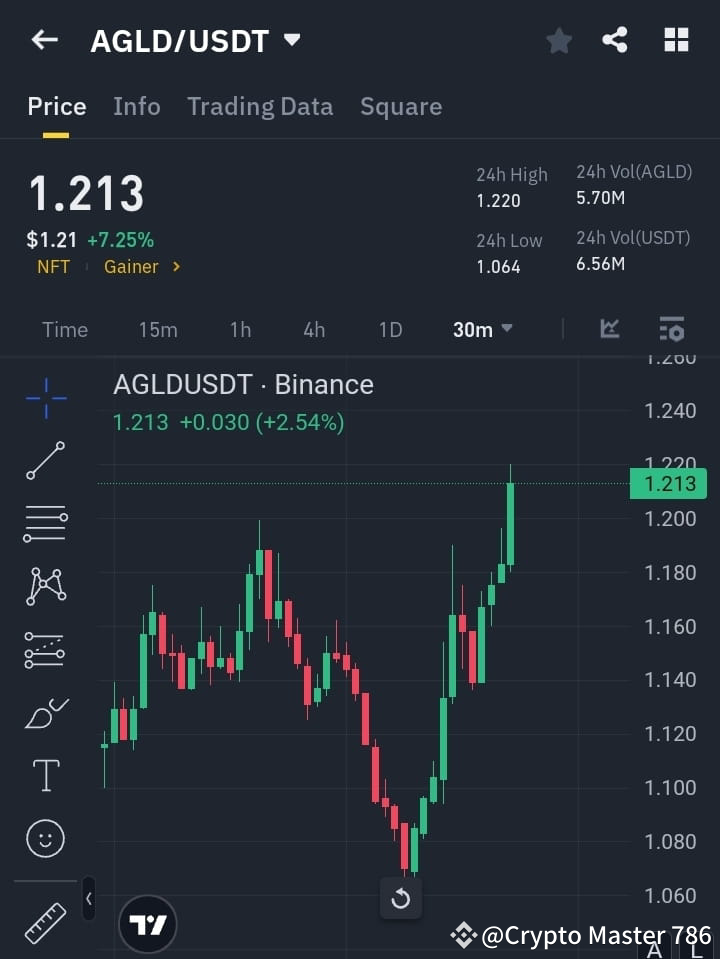This screenshot has width=720, height=959.
Task: Select the text annotation tool
Action: click(45, 774)
